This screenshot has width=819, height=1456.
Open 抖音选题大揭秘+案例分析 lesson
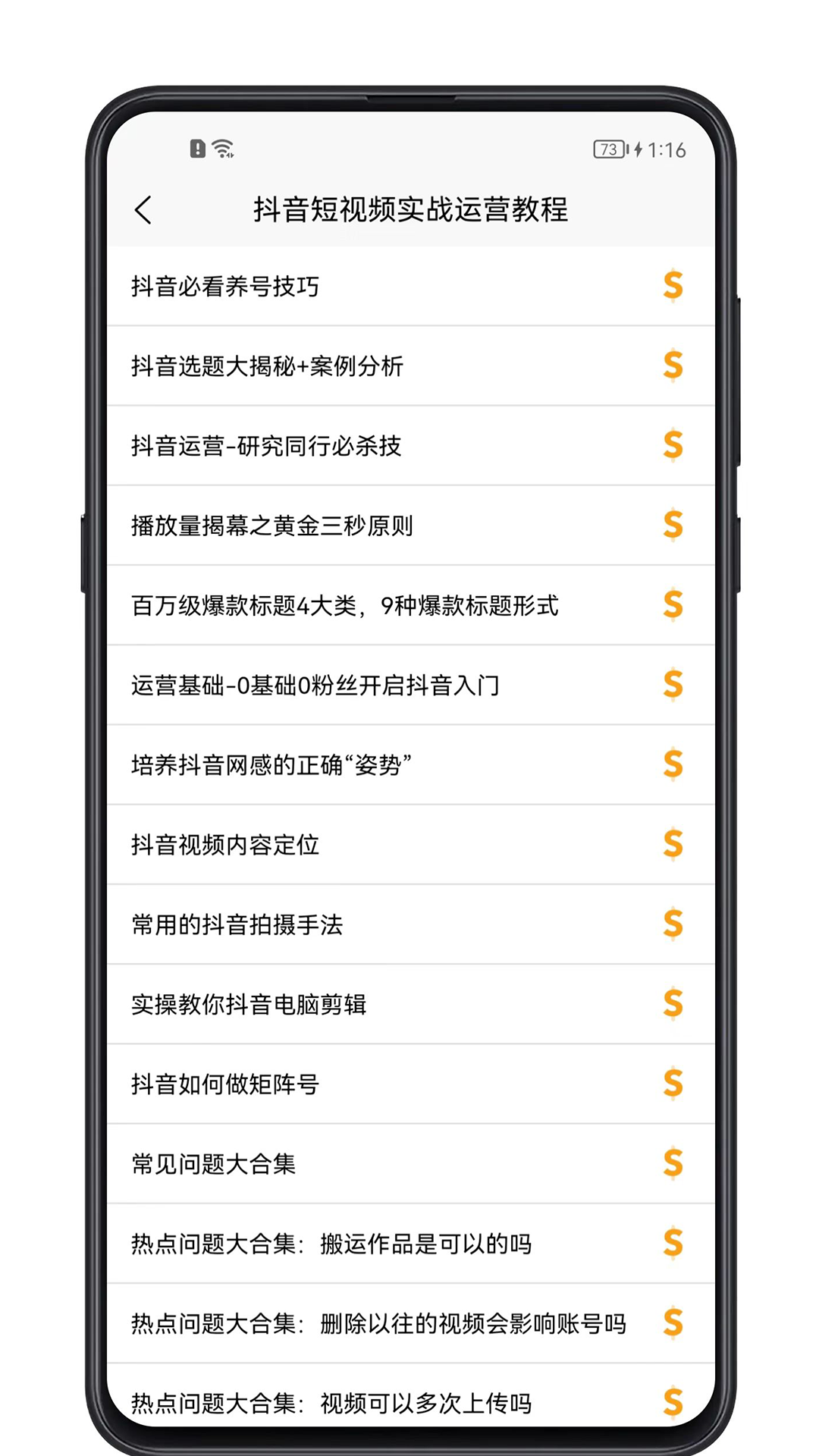[x=267, y=366]
